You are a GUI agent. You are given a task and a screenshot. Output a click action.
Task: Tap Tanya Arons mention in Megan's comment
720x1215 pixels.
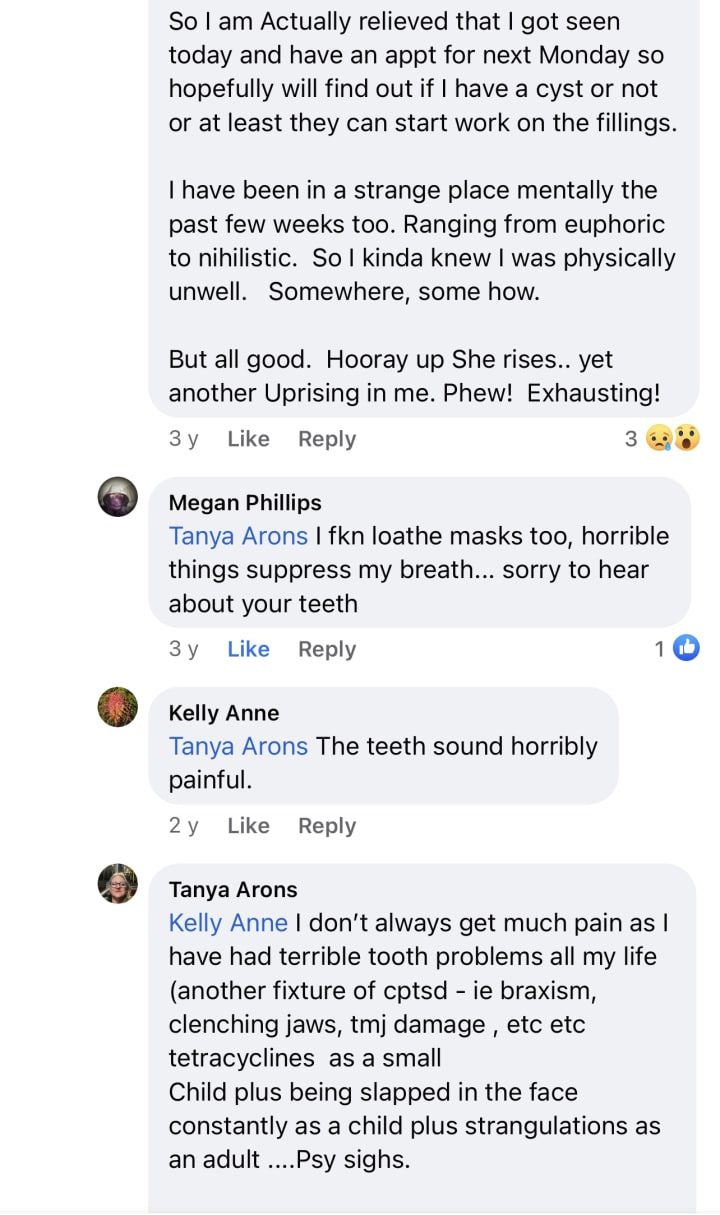pos(238,536)
